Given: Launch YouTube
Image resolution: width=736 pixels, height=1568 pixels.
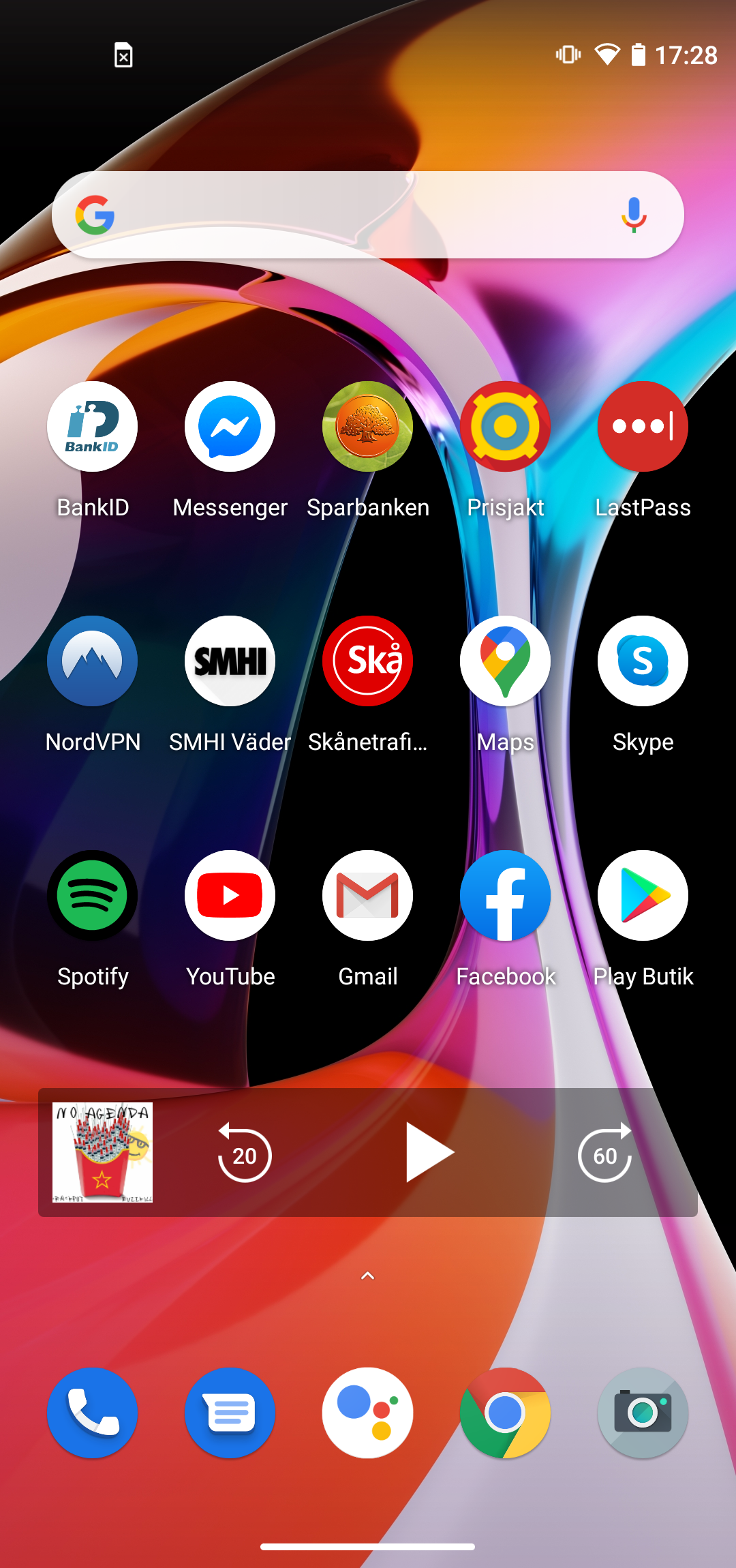Looking at the screenshot, I should [230, 896].
